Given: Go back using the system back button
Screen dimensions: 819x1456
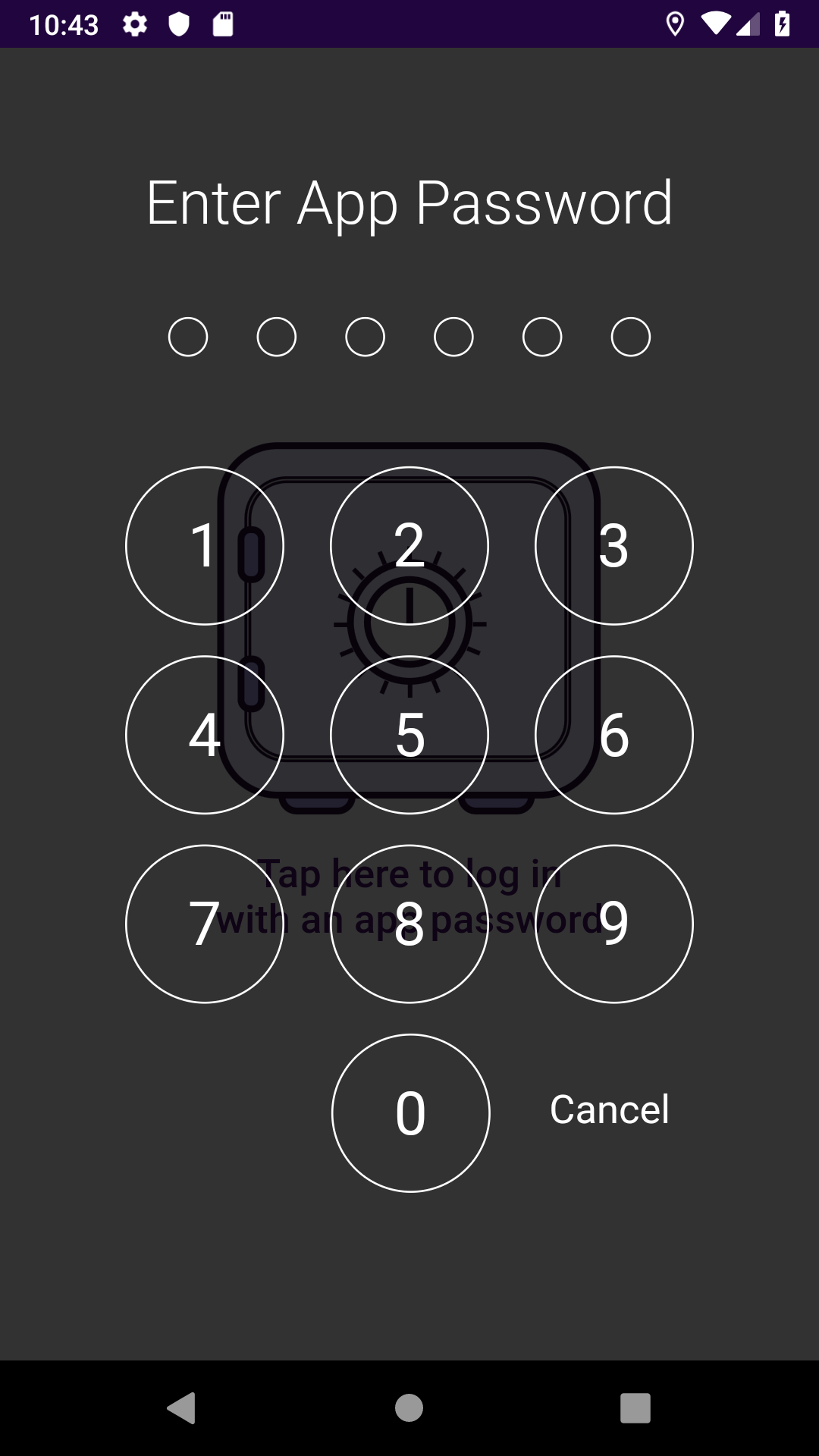Looking at the screenshot, I should (x=182, y=1408).
